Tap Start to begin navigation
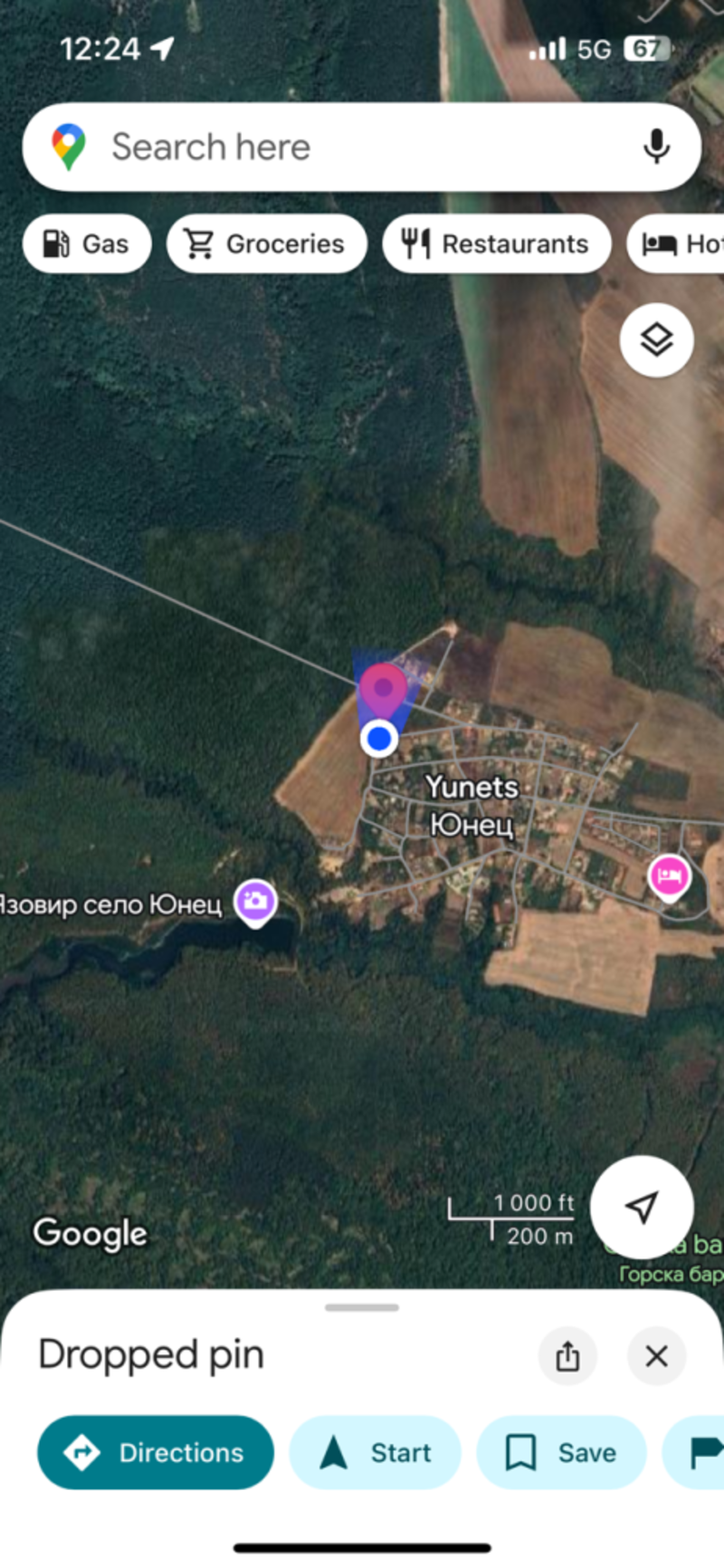Viewport: 724px width, 1568px height. point(375,1452)
